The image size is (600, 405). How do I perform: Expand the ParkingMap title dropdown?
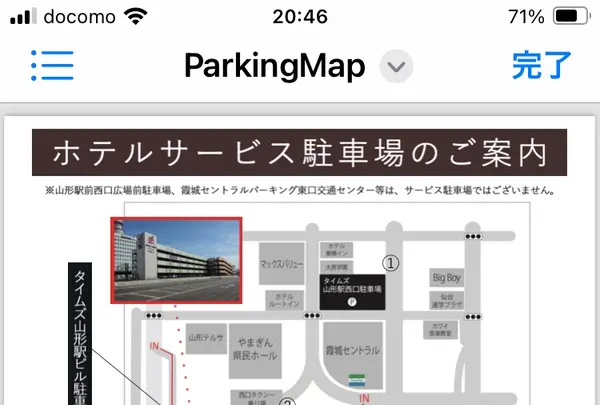coord(397,67)
